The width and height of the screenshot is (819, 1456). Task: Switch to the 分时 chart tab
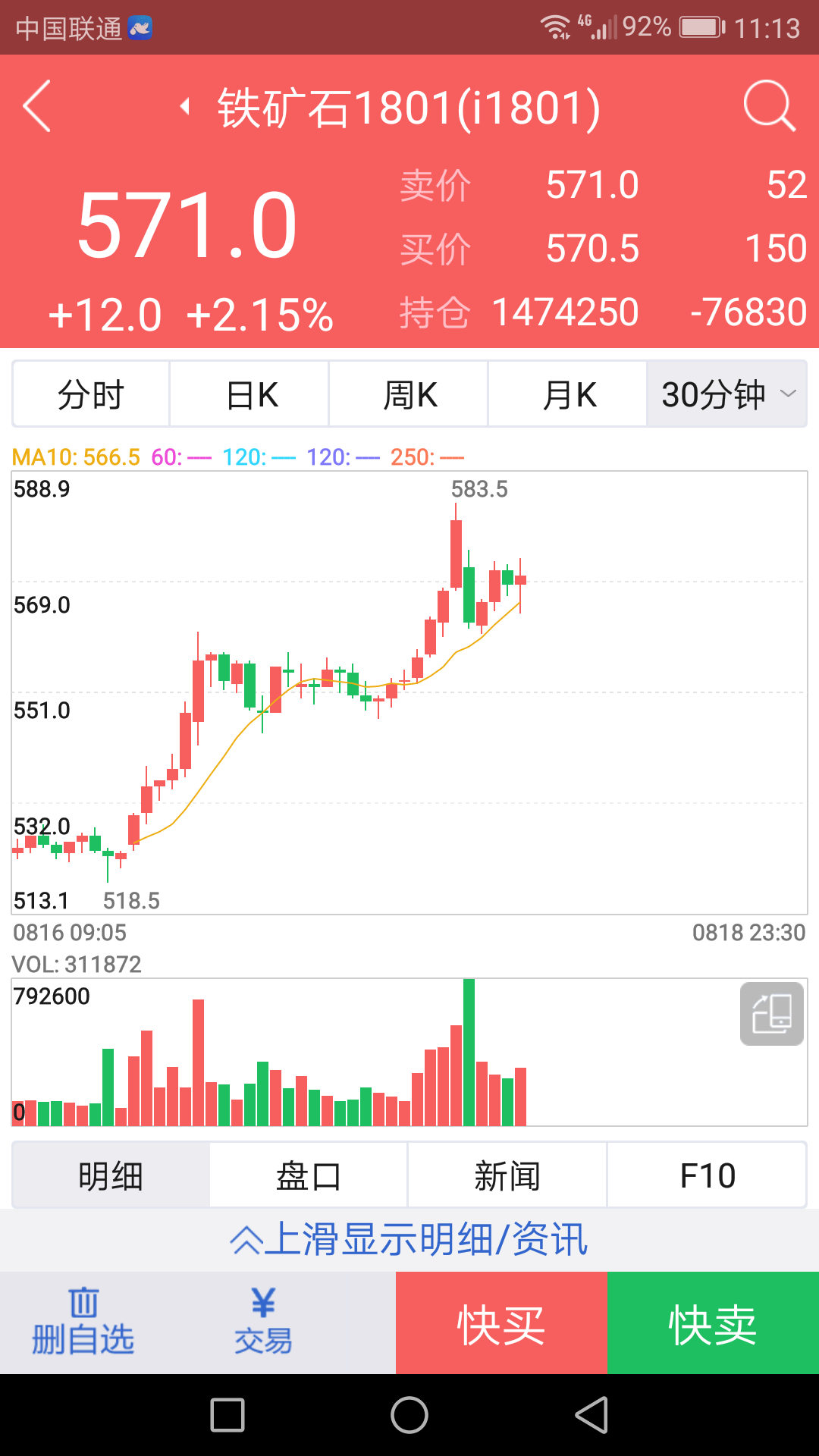pyautogui.click(x=91, y=394)
